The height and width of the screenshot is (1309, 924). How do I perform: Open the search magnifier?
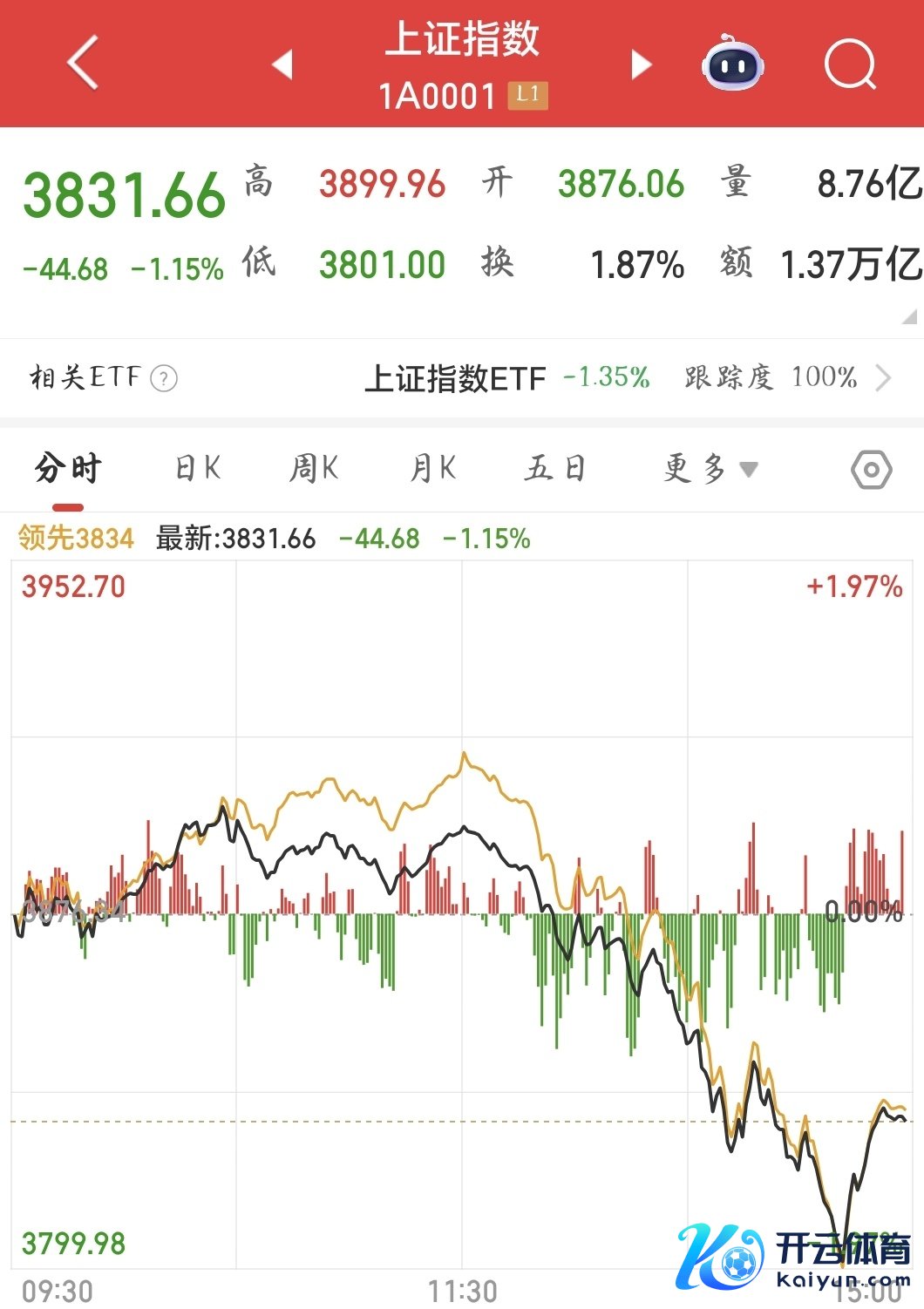pyautogui.click(x=849, y=63)
